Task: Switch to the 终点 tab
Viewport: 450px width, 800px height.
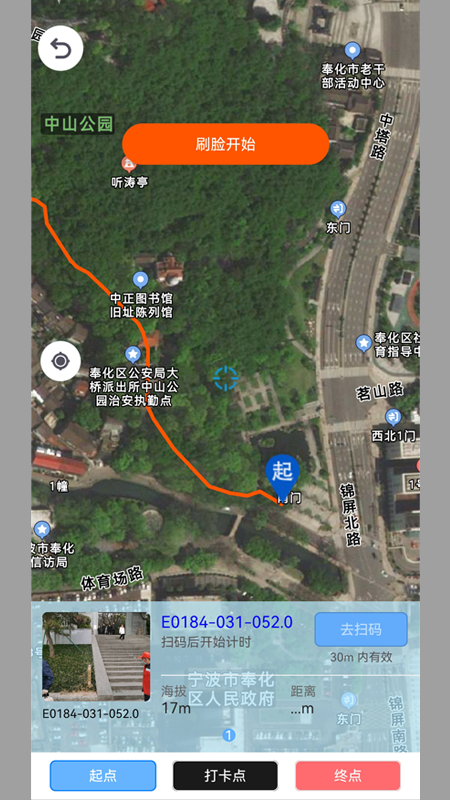Action: (348, 776)
